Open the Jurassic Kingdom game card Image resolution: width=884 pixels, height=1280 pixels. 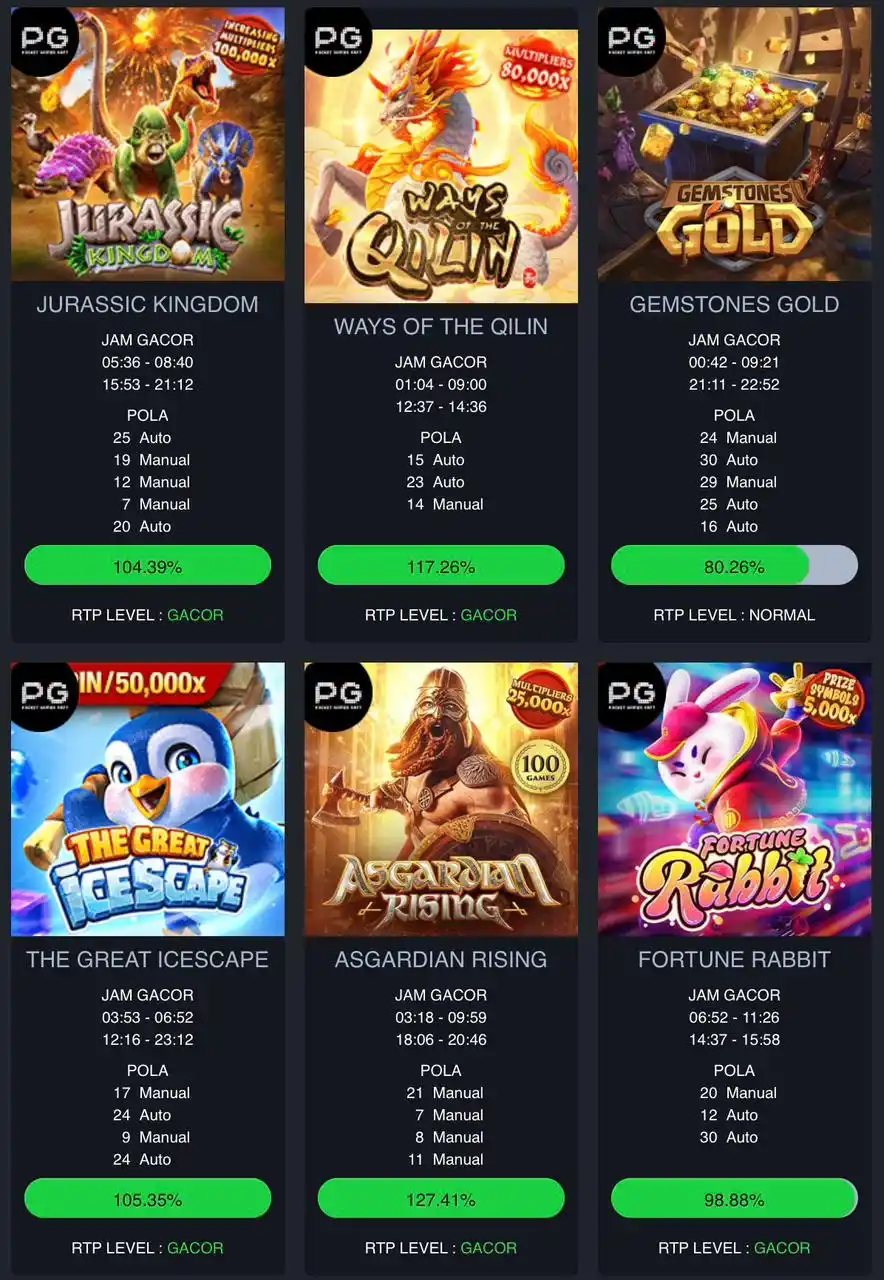[147, 145]
